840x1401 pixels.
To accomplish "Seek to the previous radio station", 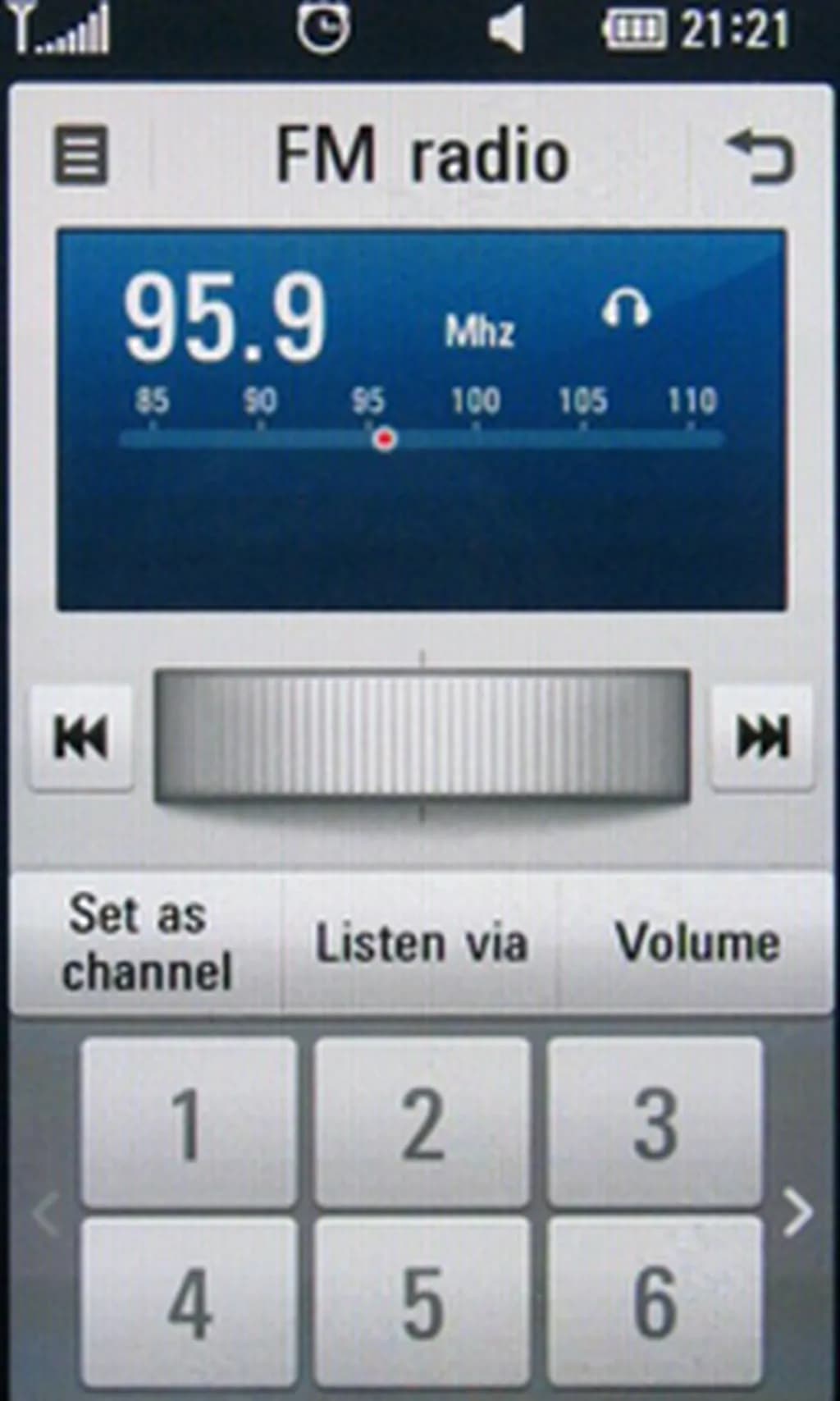I will click(x=81, y=736).
